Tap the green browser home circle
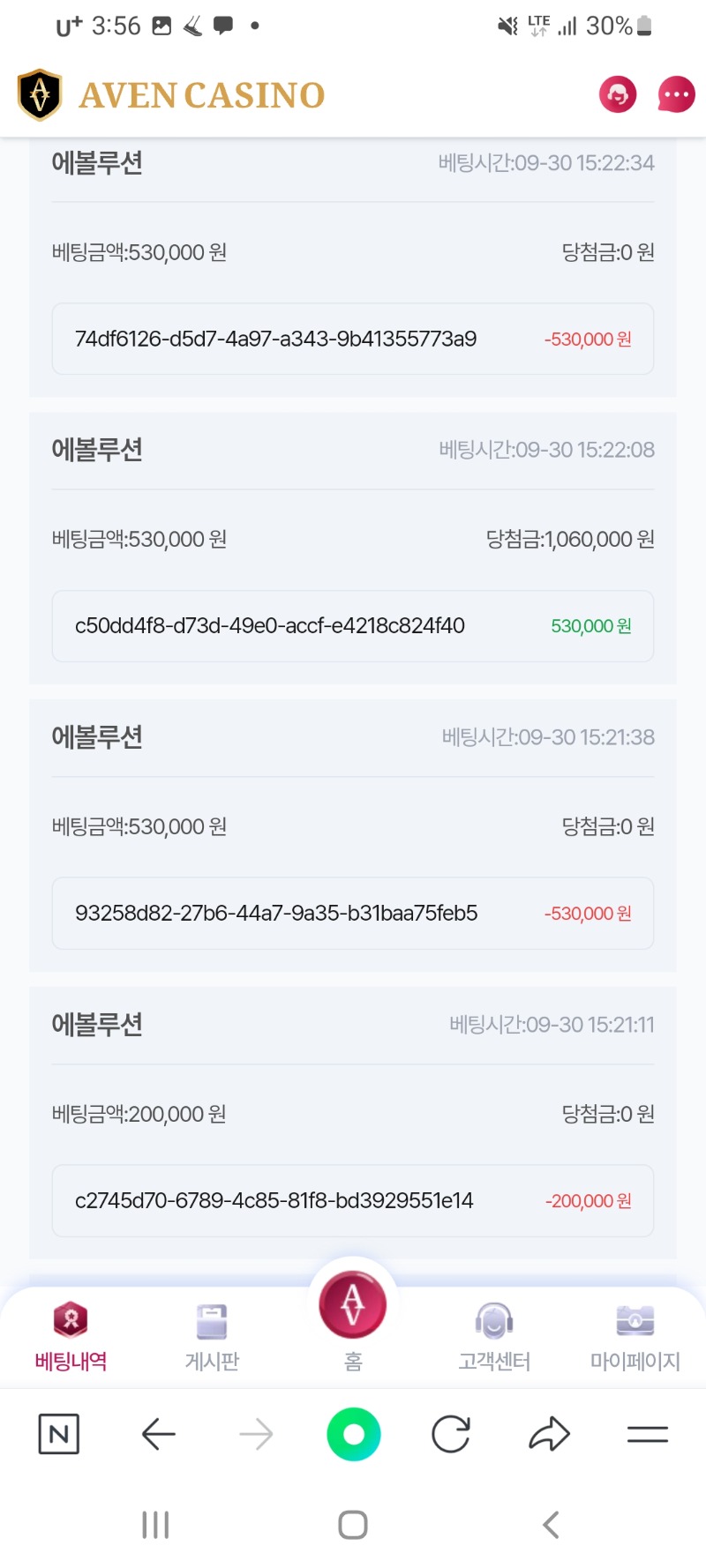 click(x=353, y=1434)
